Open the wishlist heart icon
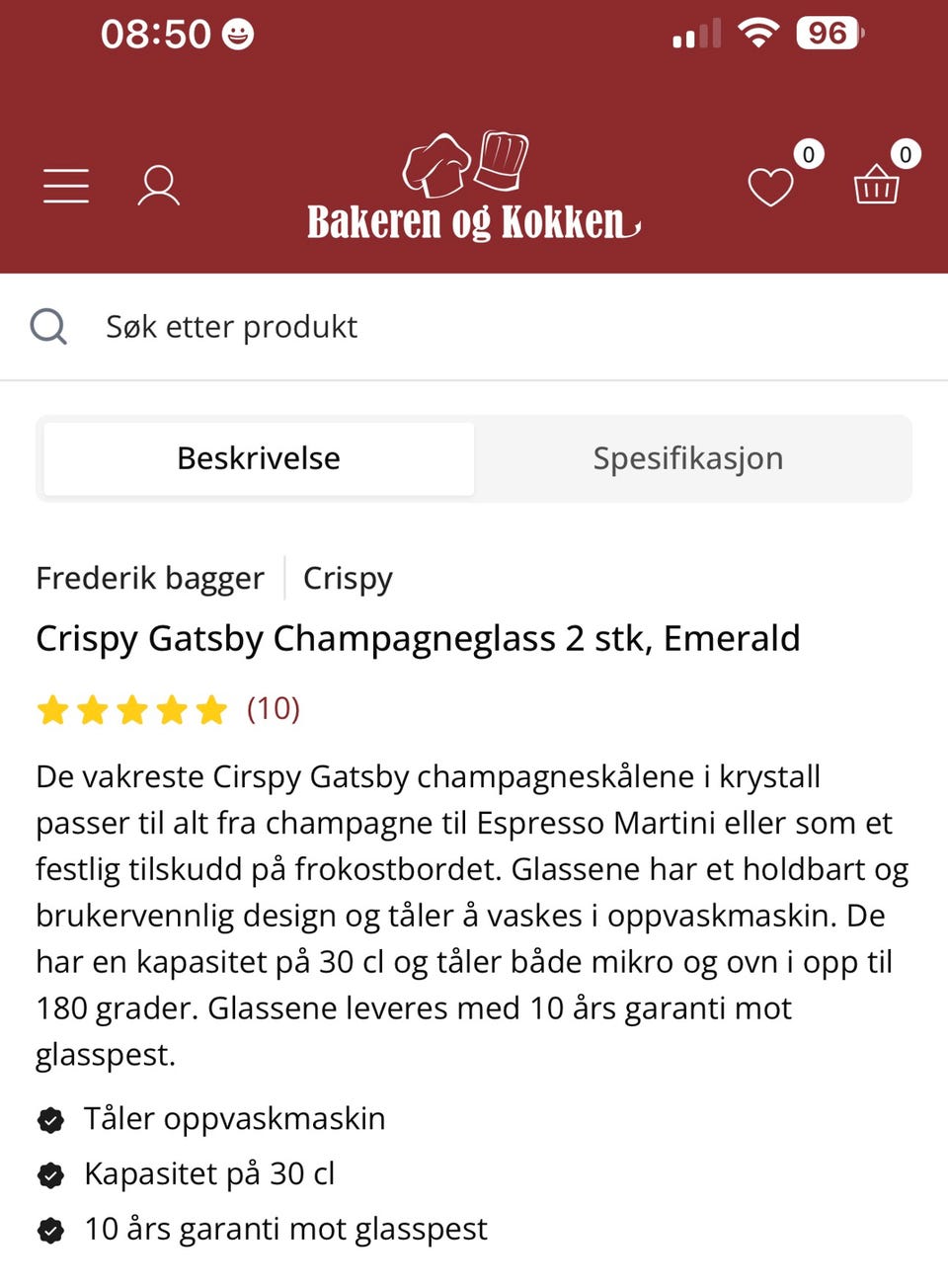This screenshot has height=1288, width=948. point(770,186)
